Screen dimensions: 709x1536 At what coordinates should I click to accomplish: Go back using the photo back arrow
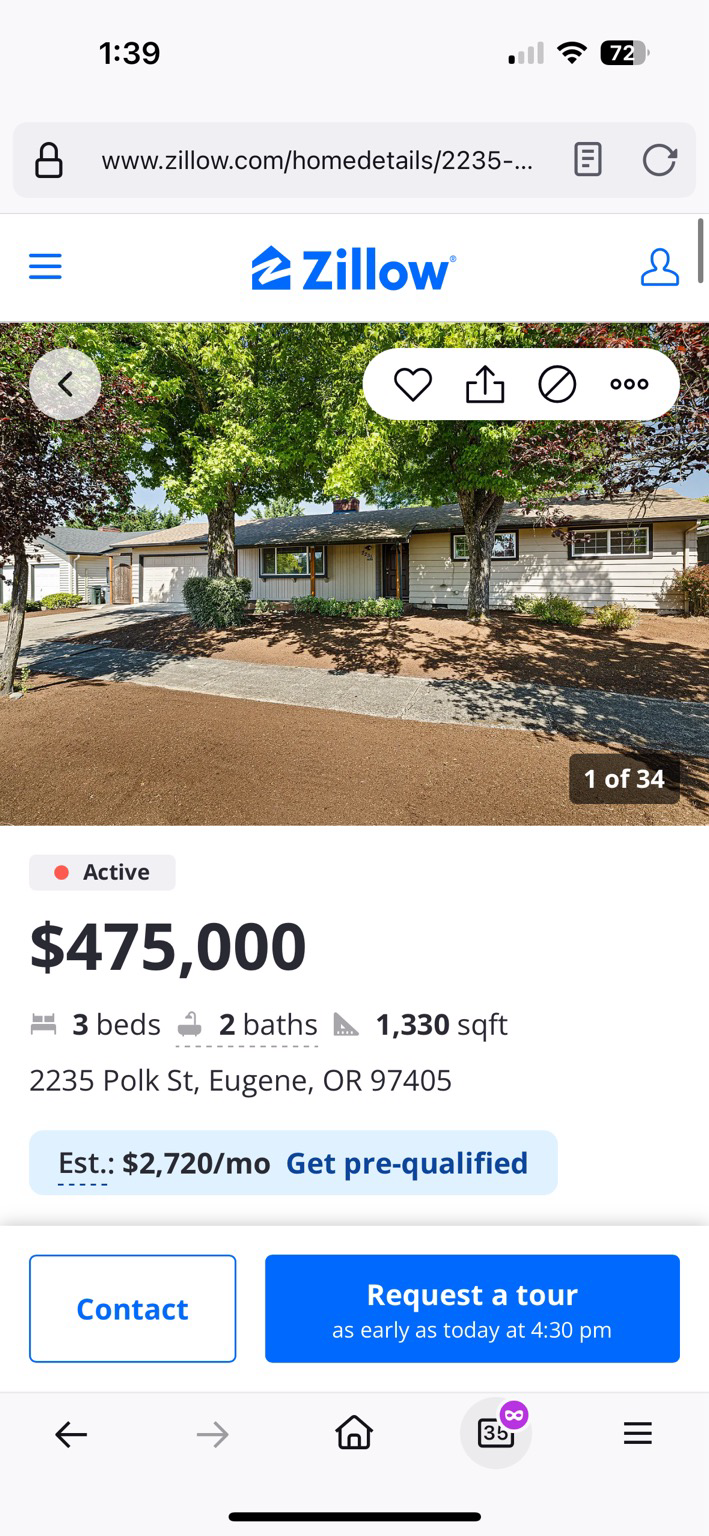tap(65, 384)
